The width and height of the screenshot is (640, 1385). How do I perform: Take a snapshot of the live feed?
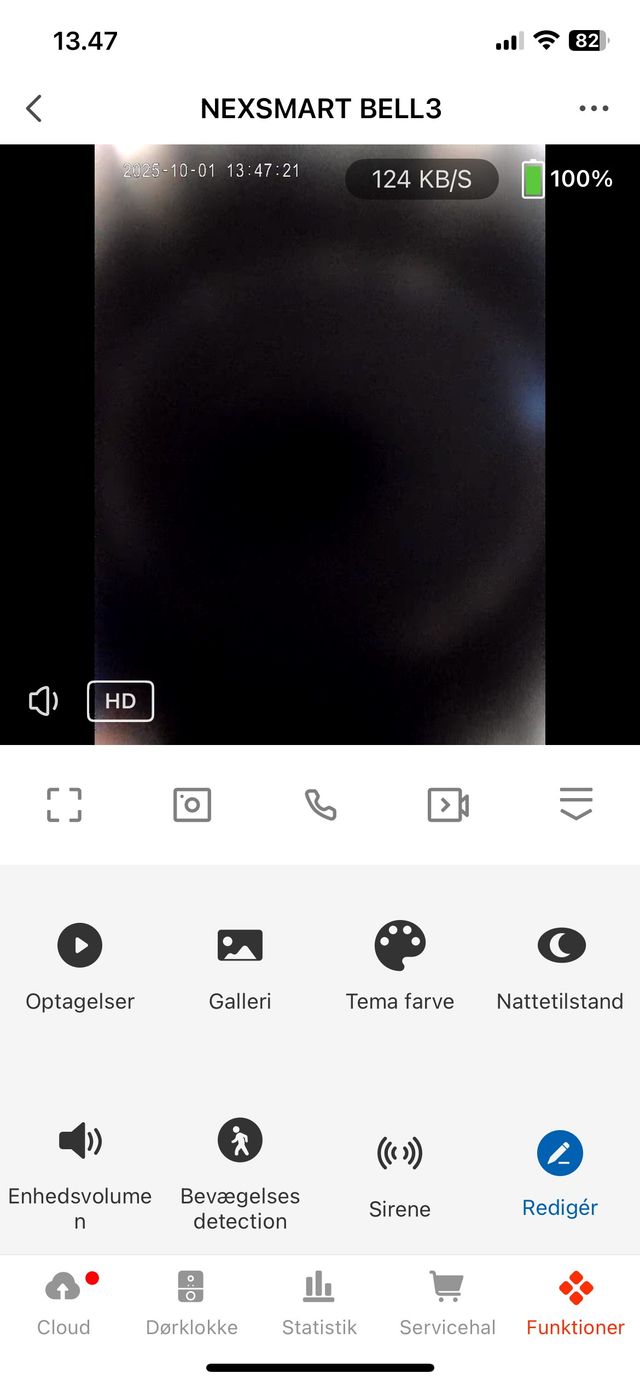pos(192,804)
